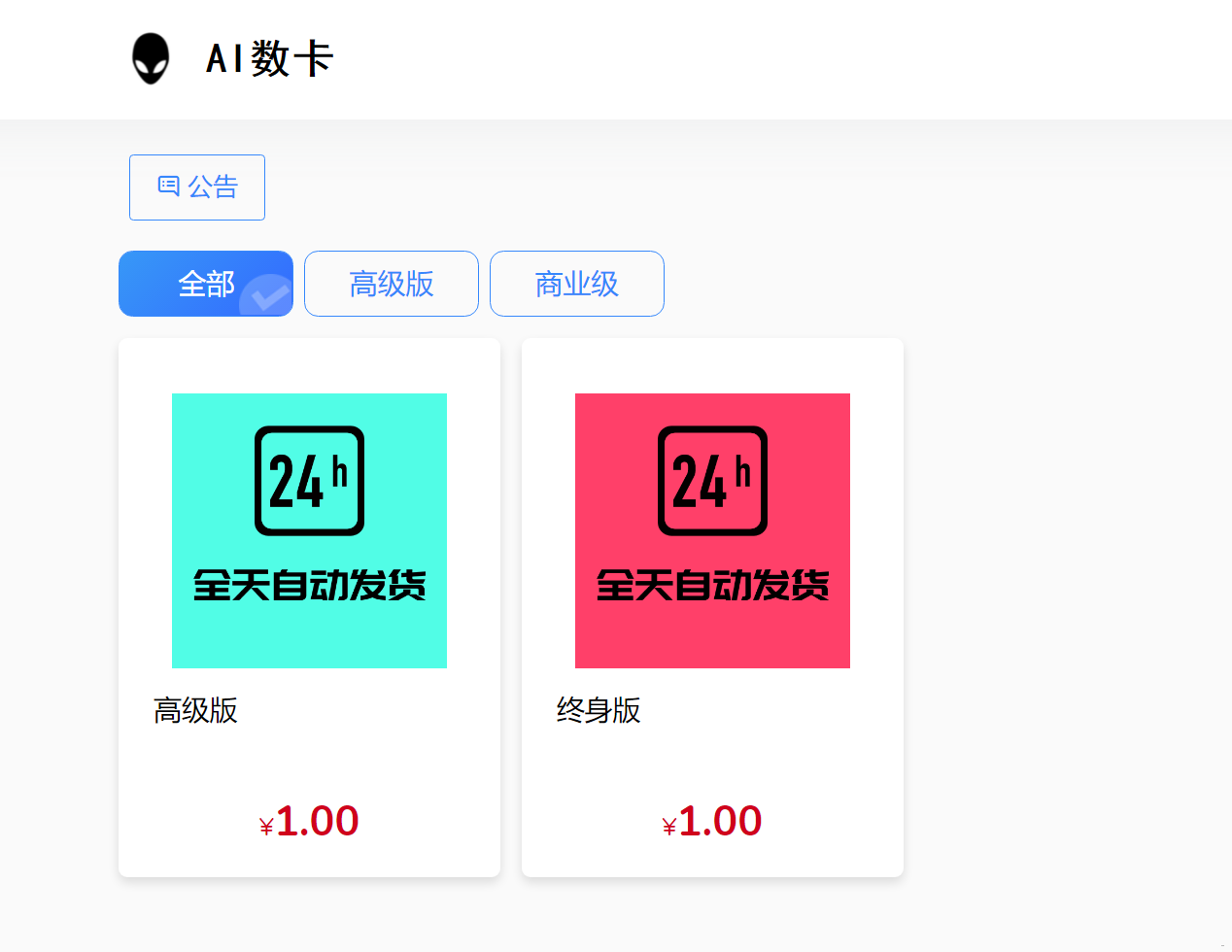Open the 终身版 product card

(x=712, y=607)
